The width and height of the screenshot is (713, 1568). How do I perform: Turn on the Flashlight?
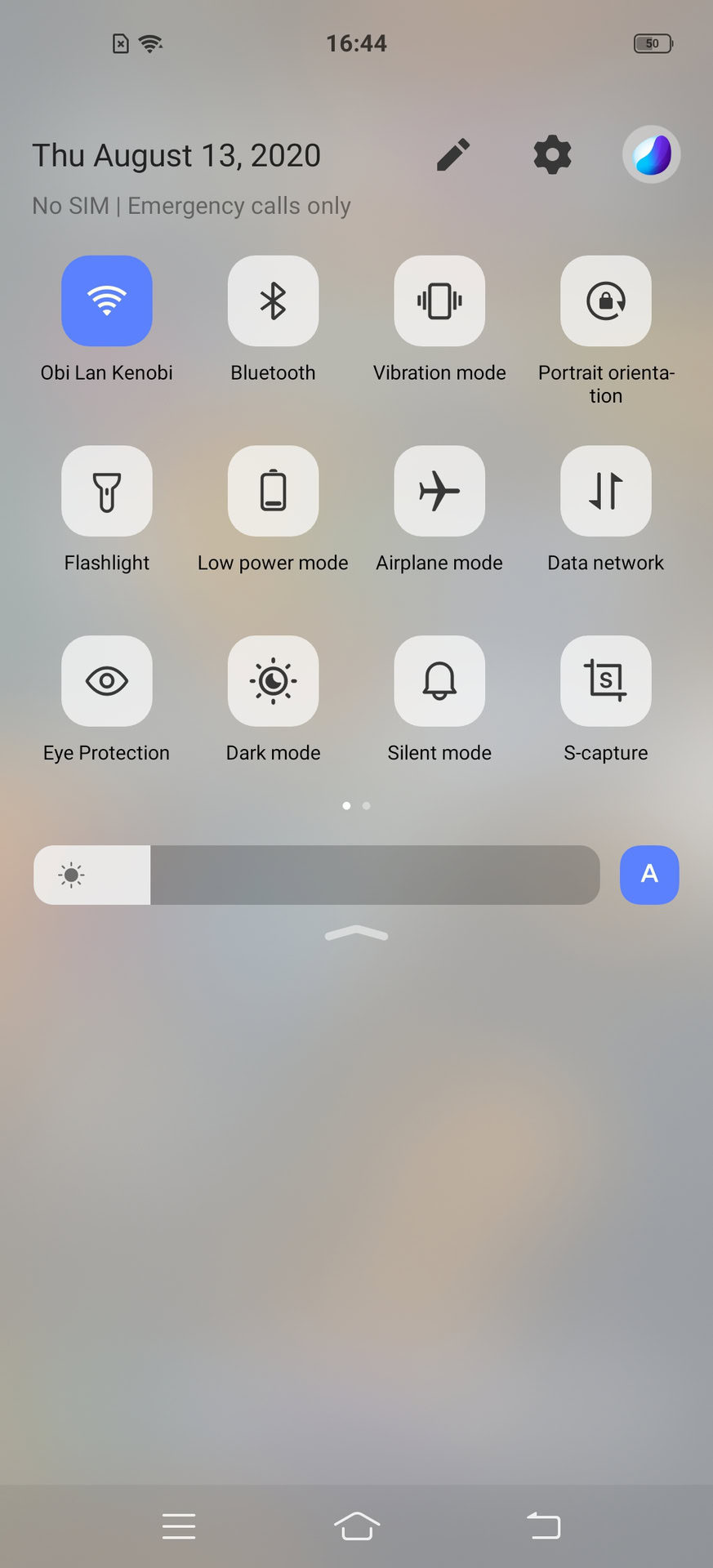point(107,491)
